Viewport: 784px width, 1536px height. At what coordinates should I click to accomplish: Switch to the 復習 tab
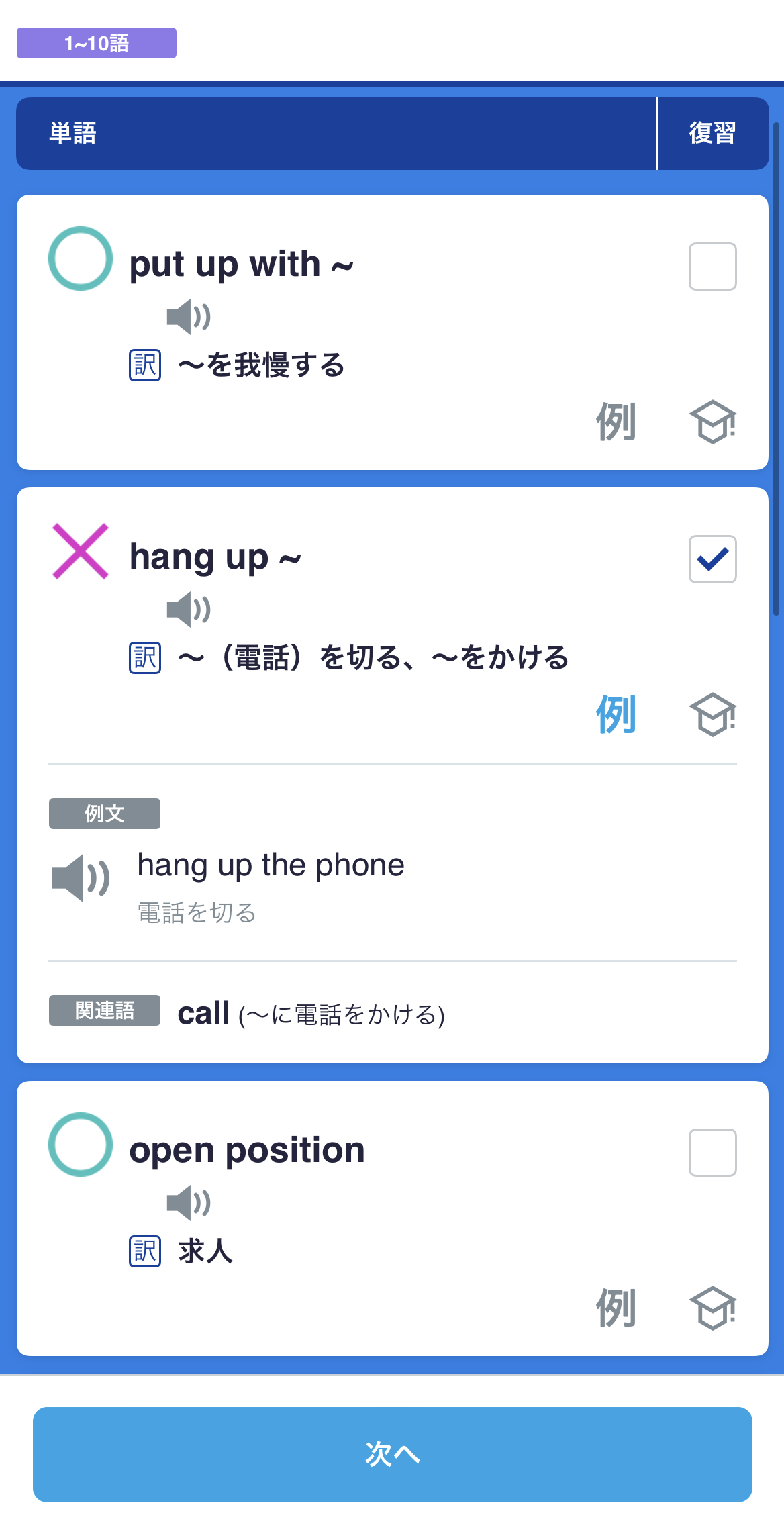[713, 133]
